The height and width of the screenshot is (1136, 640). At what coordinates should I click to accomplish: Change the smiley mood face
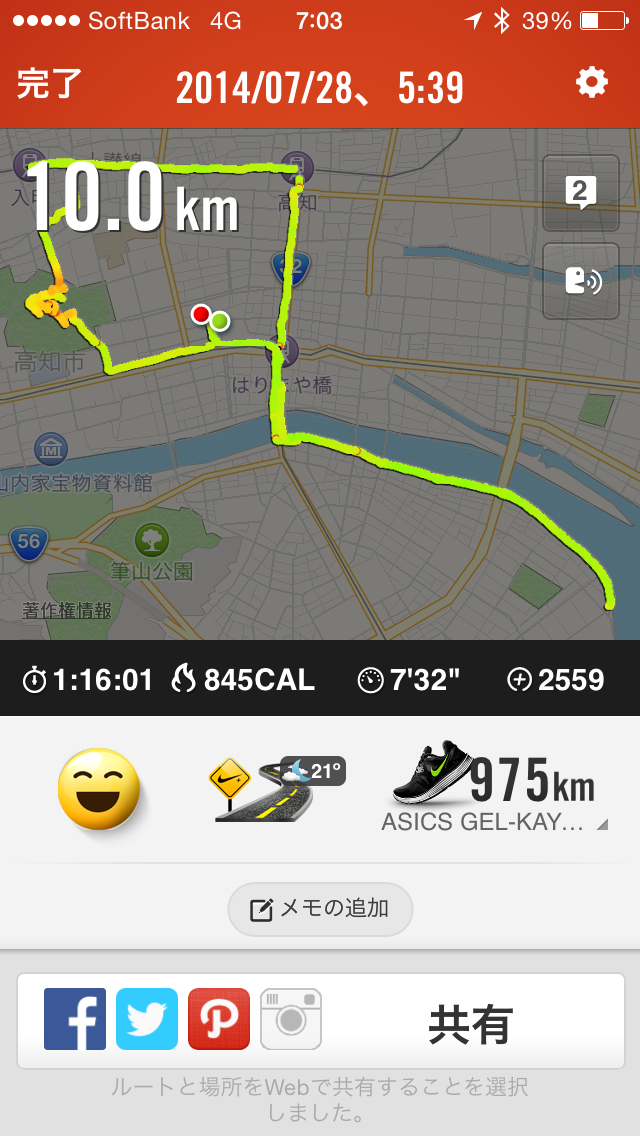[x=98, y=788]
